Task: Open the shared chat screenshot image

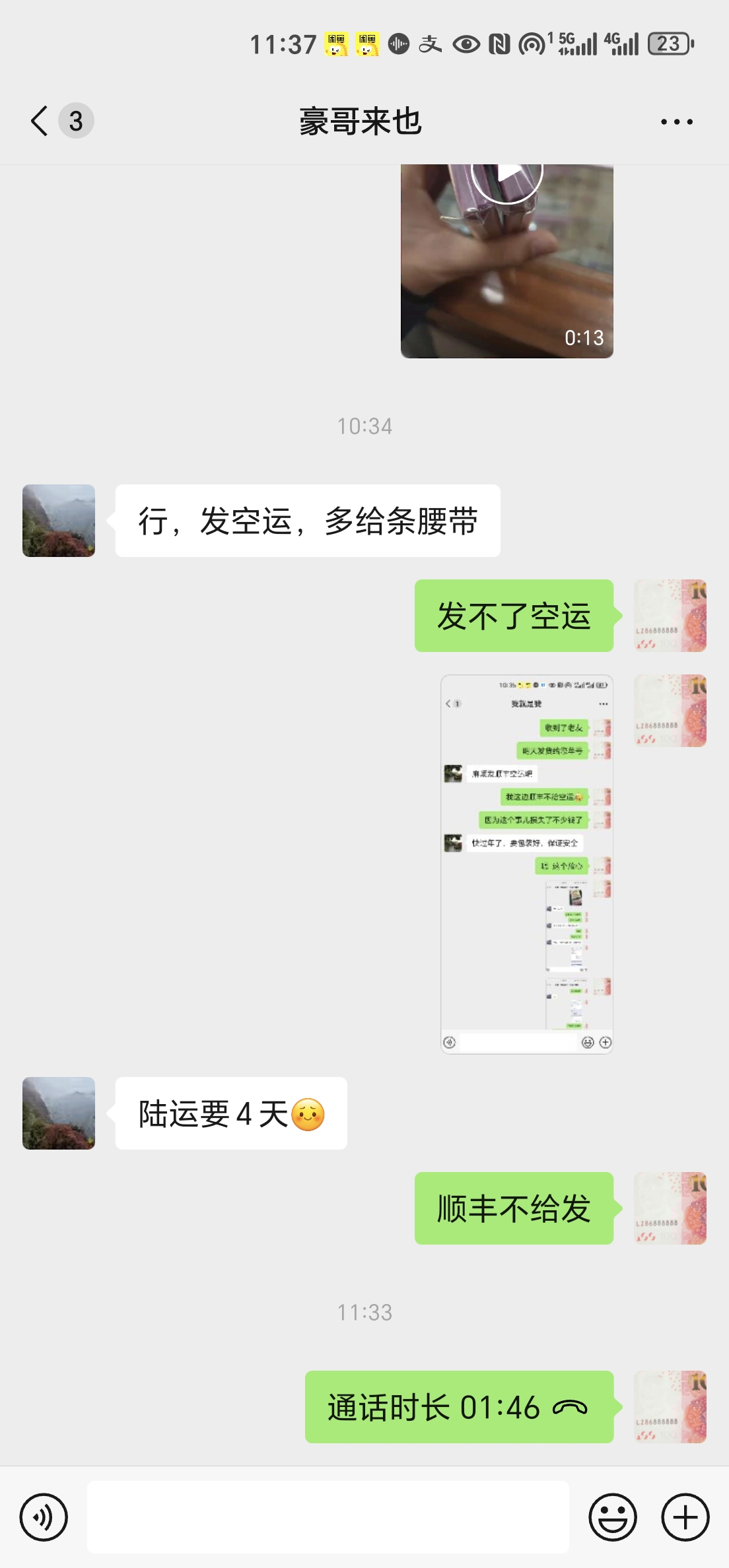Action: [x=526, y=864]
